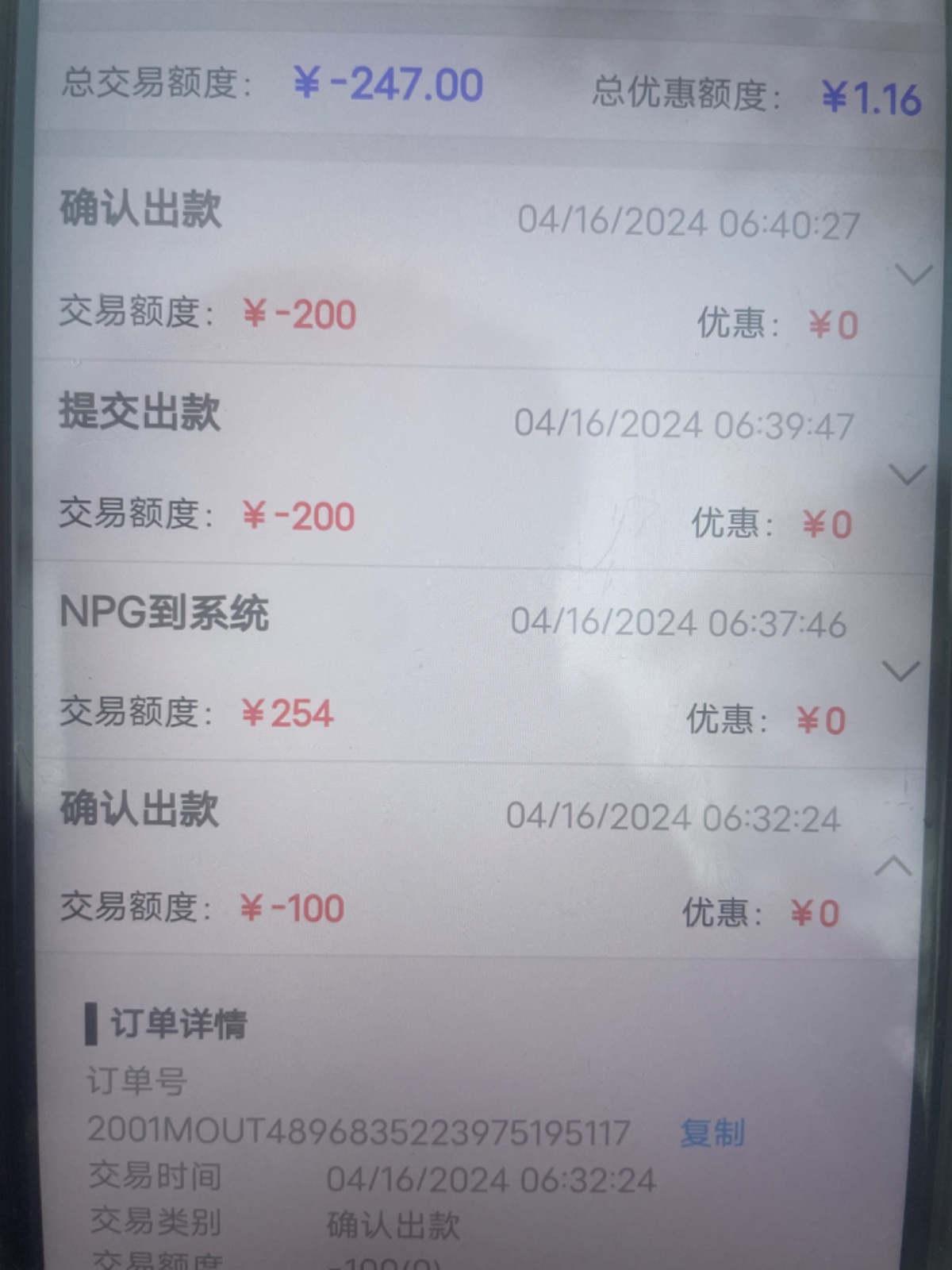Collapse the 06:32:24 确认出款 transaction
952x1270 pixels.
point(892,865)
